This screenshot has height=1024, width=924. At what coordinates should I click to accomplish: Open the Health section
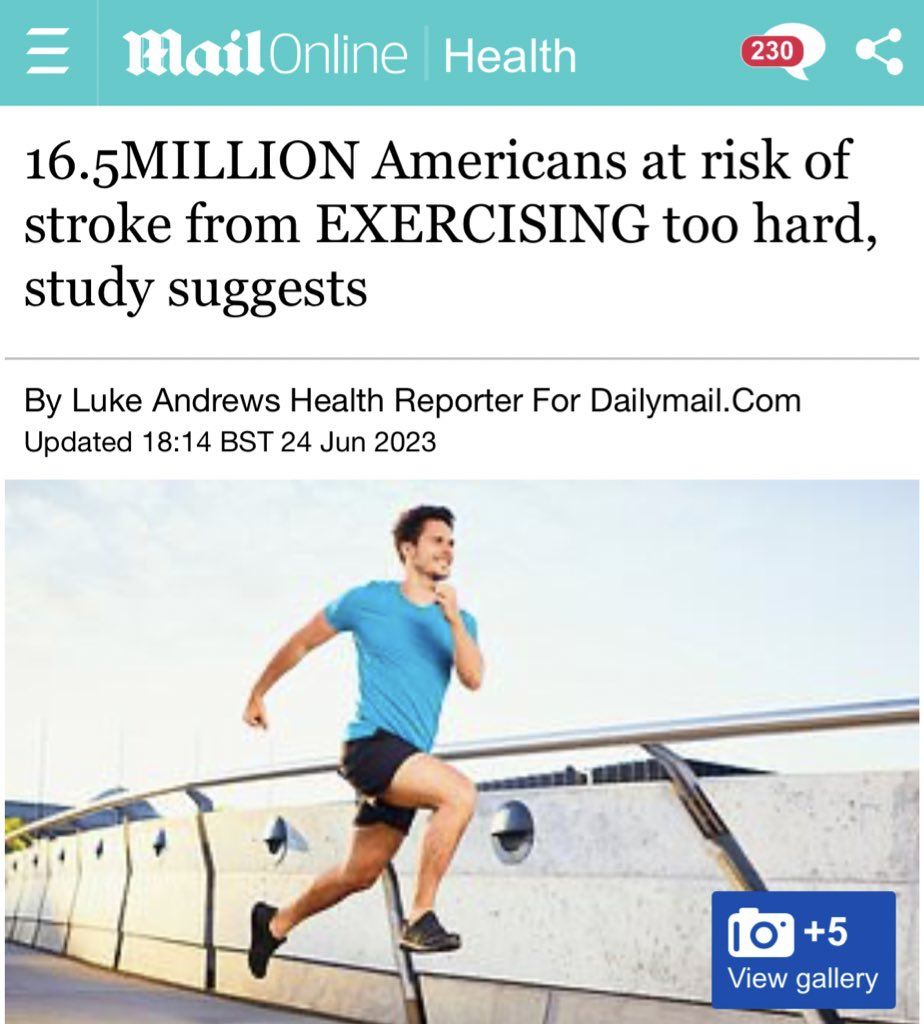point(509,55)
